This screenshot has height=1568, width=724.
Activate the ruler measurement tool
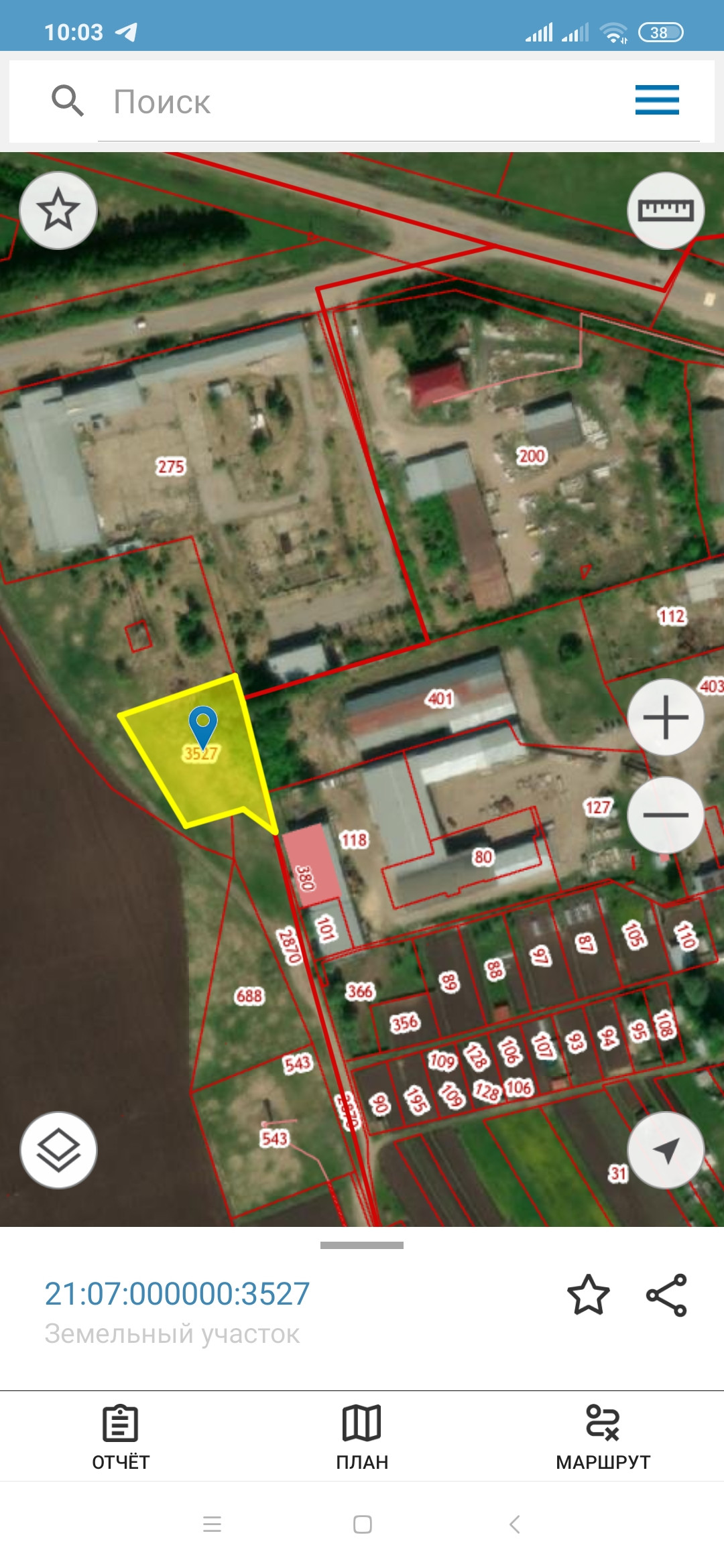(665, 210)
